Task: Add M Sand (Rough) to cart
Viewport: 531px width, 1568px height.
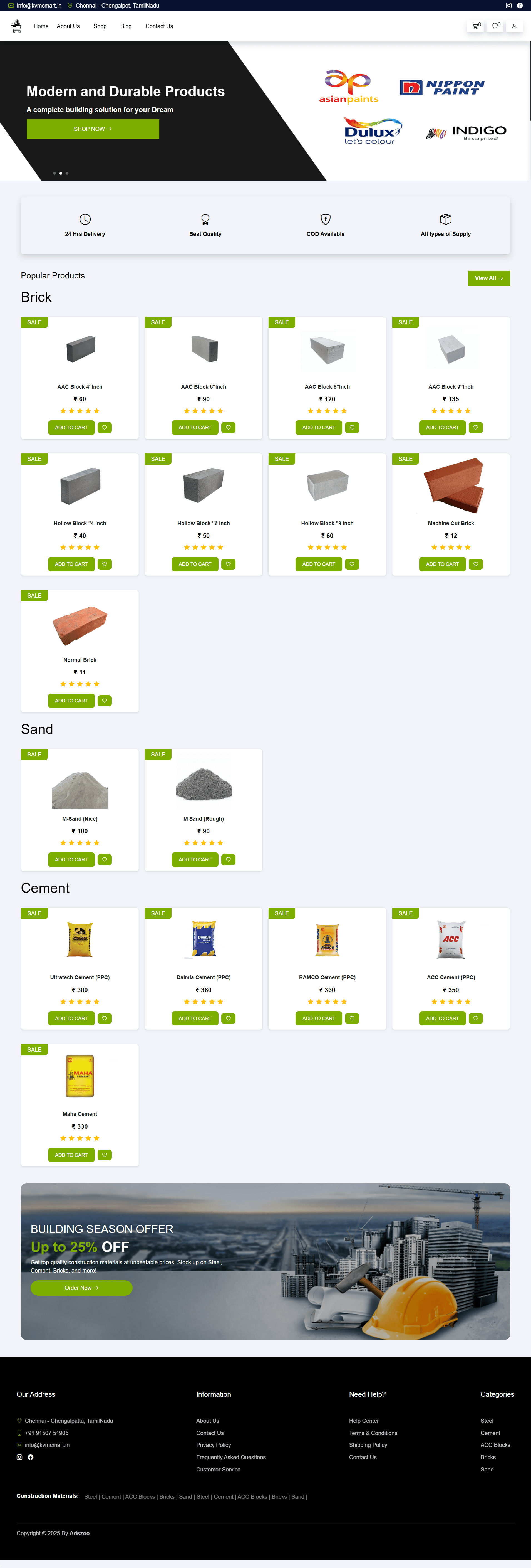Action: pos(195,859)
